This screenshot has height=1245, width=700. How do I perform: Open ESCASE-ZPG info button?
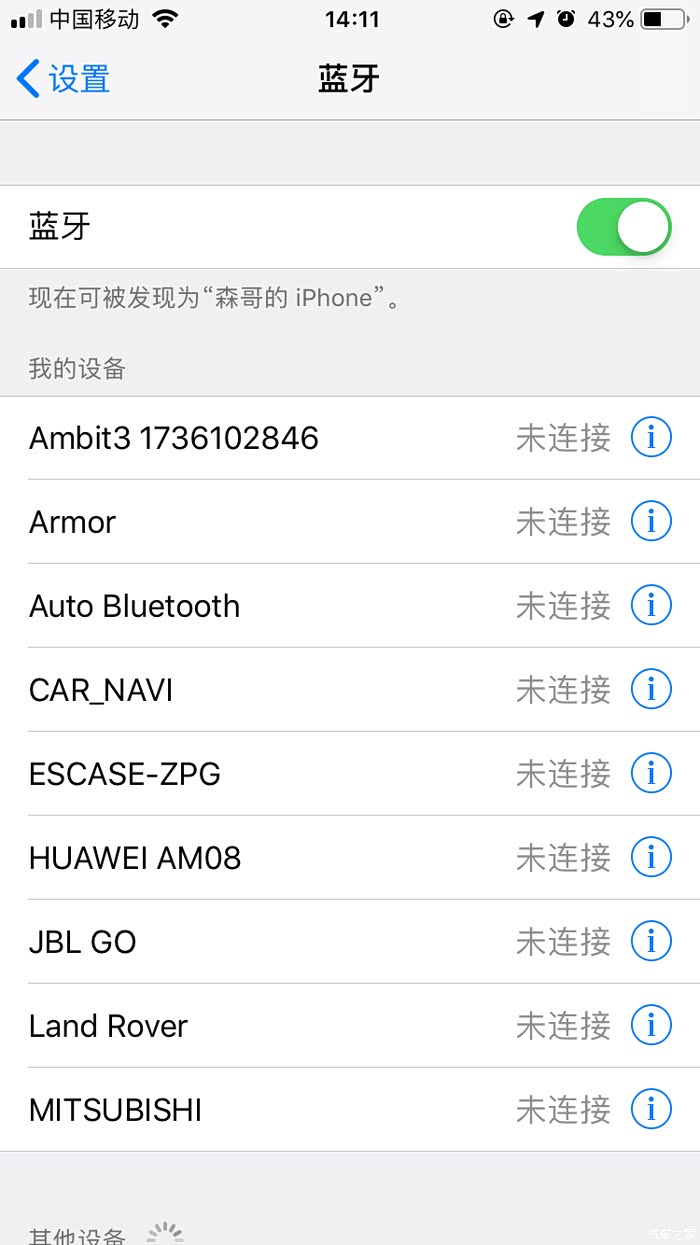point(651,773)
